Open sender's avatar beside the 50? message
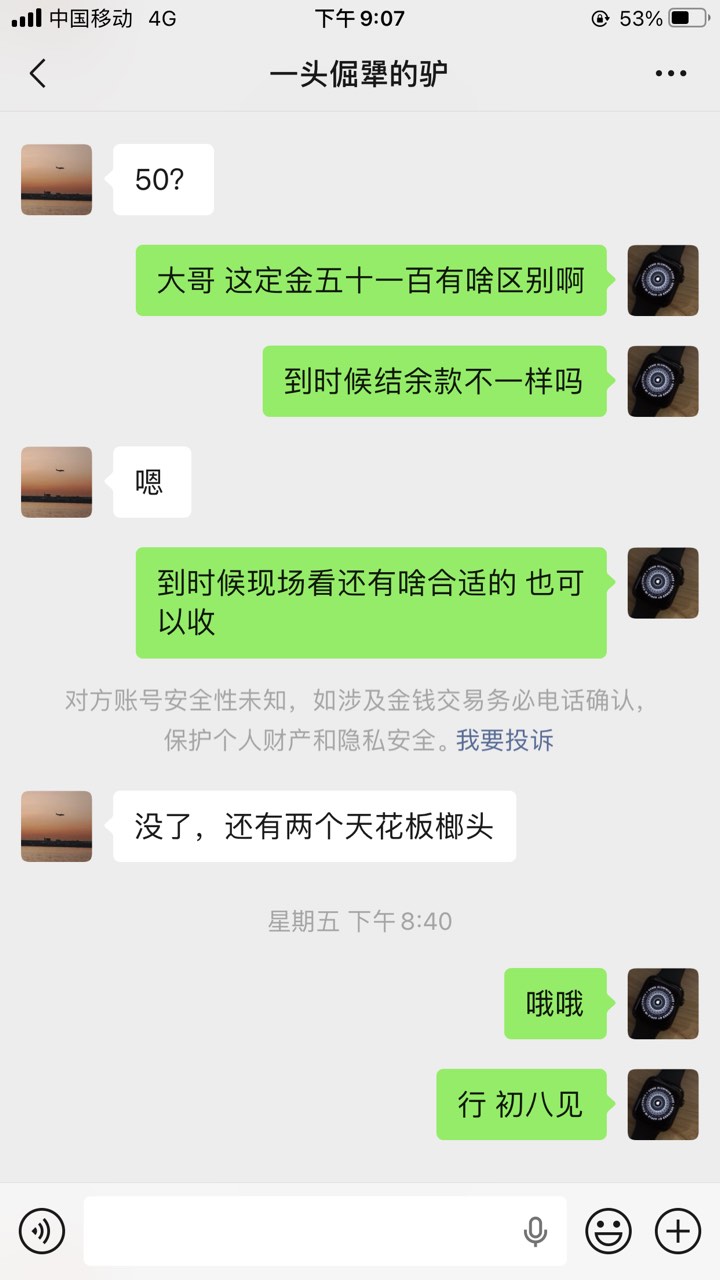This screenshot has width=720, height=1280. pos(56,179)
